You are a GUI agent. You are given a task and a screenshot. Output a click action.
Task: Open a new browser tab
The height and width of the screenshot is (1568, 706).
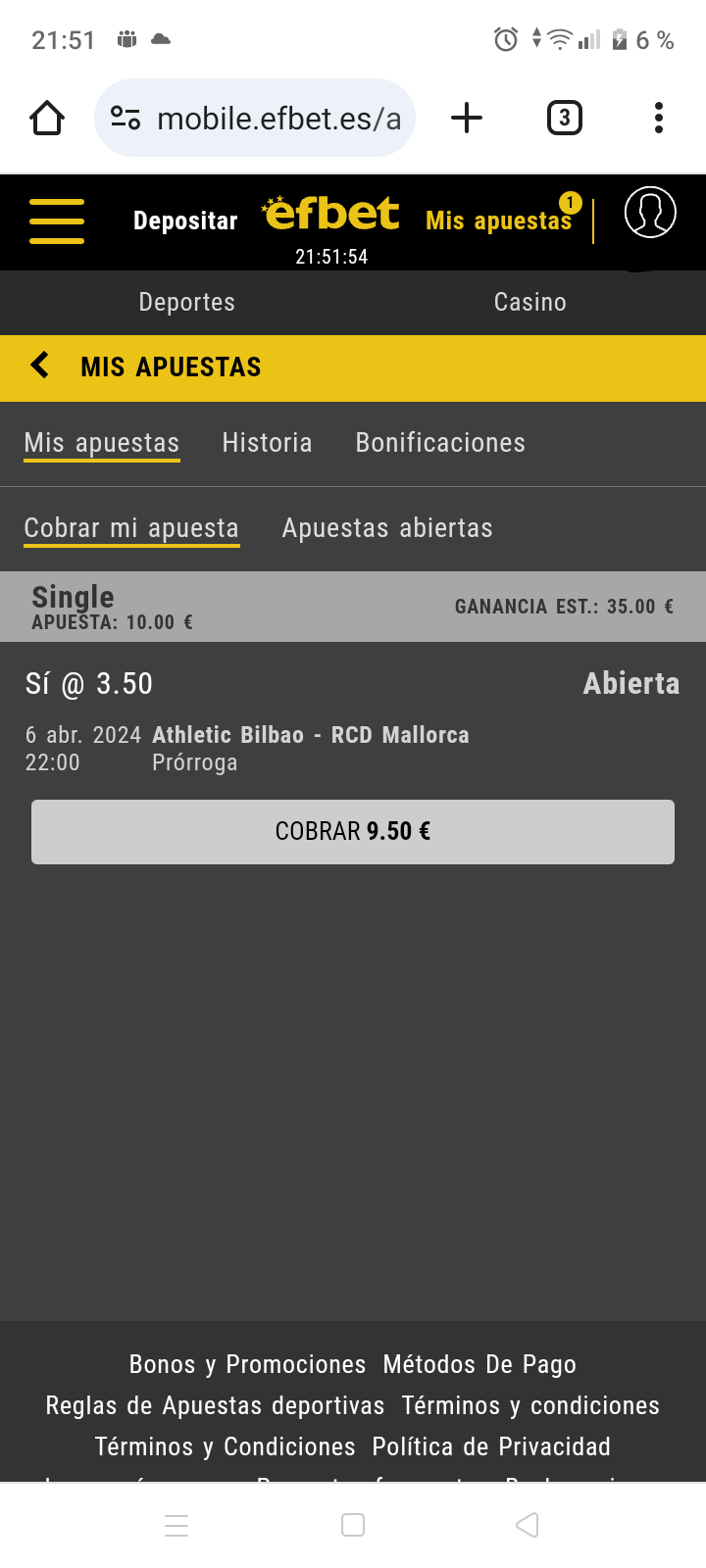point(467,119)
